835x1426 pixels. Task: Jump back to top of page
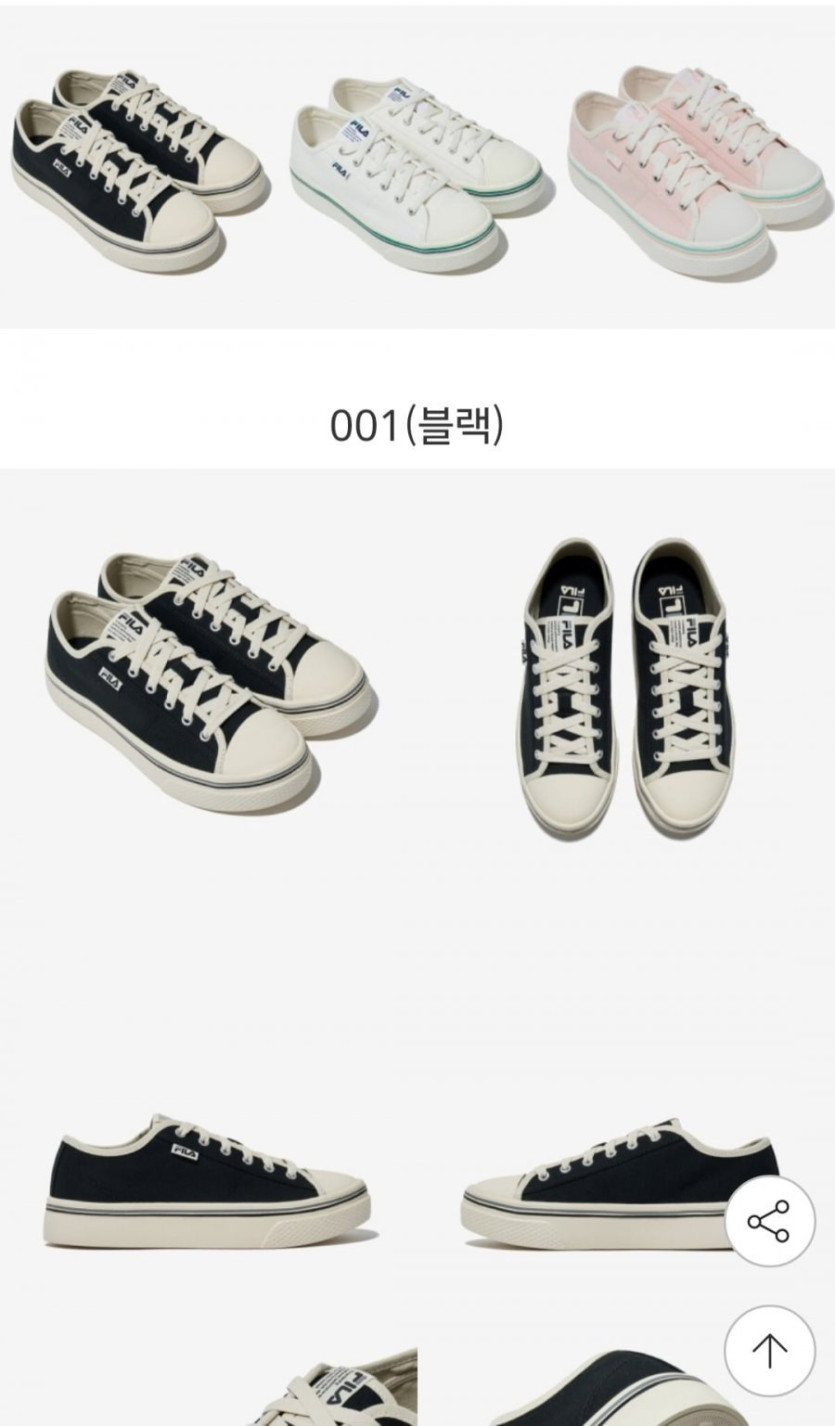tap(769, 1351)
